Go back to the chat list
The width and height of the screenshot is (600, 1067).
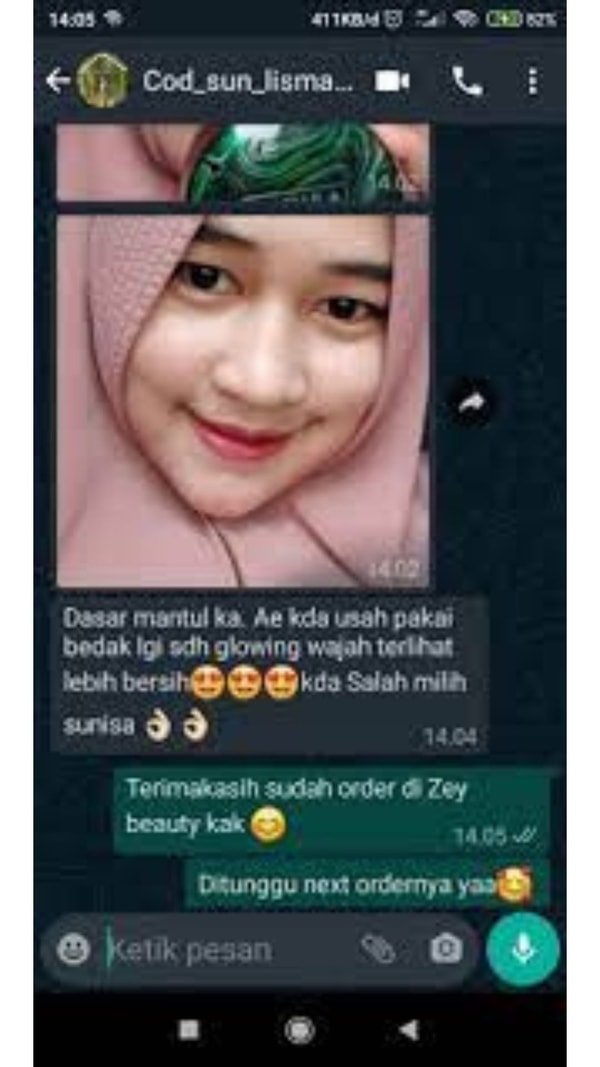point(58,82)
